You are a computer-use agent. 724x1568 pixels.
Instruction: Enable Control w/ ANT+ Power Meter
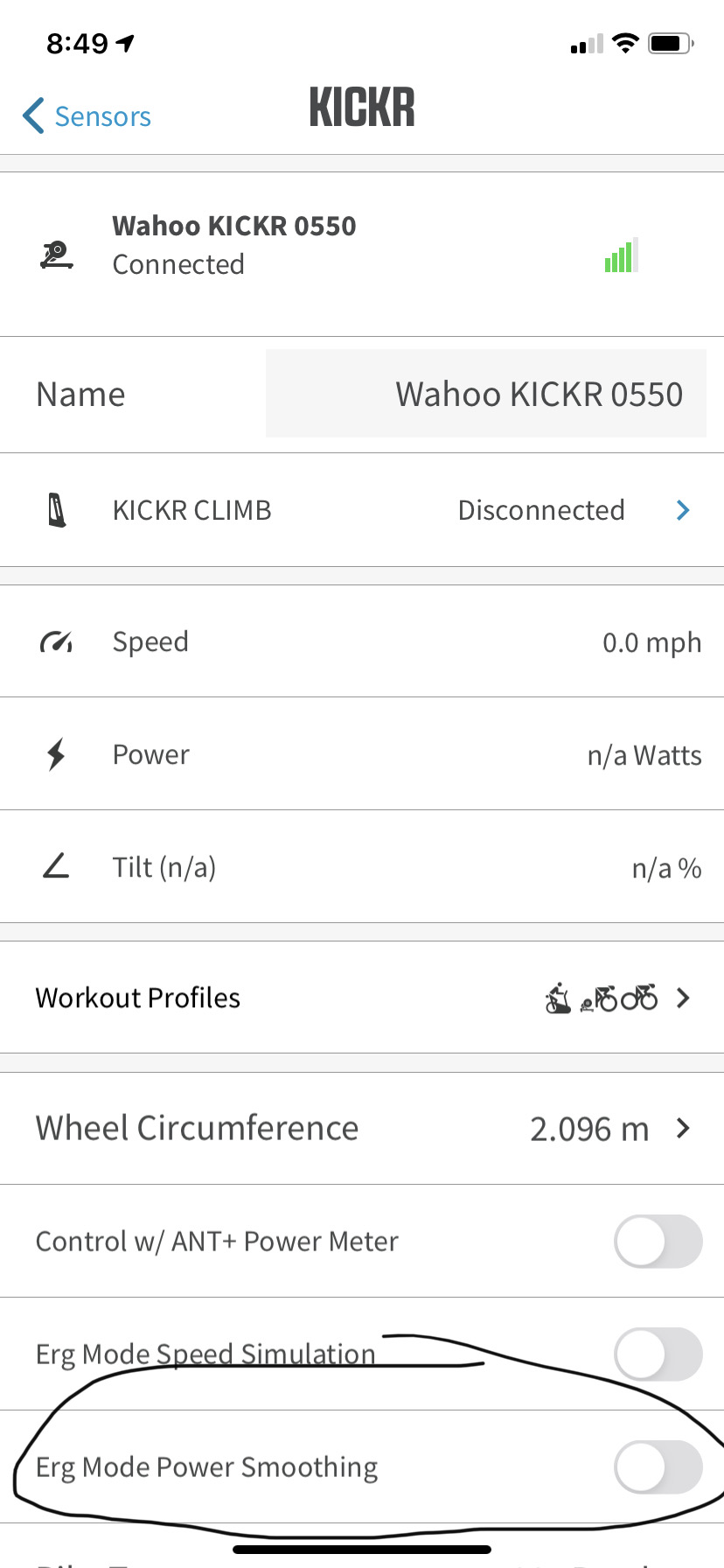(658, 1241)
